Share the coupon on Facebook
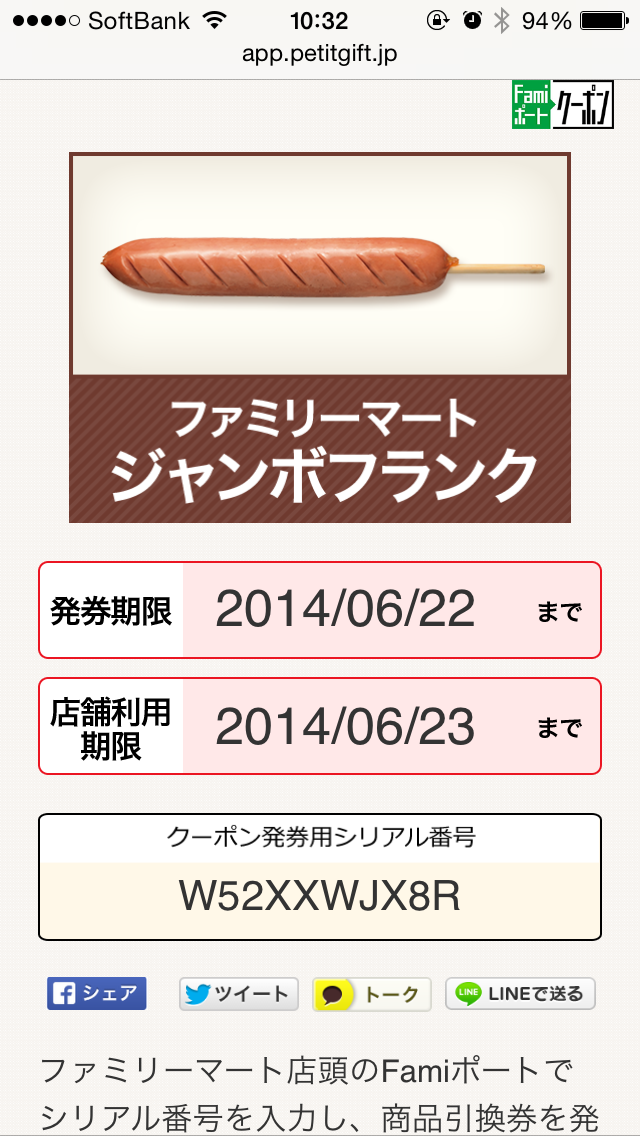The width and height of the screenshot is (640, 1136). [96, 993]
